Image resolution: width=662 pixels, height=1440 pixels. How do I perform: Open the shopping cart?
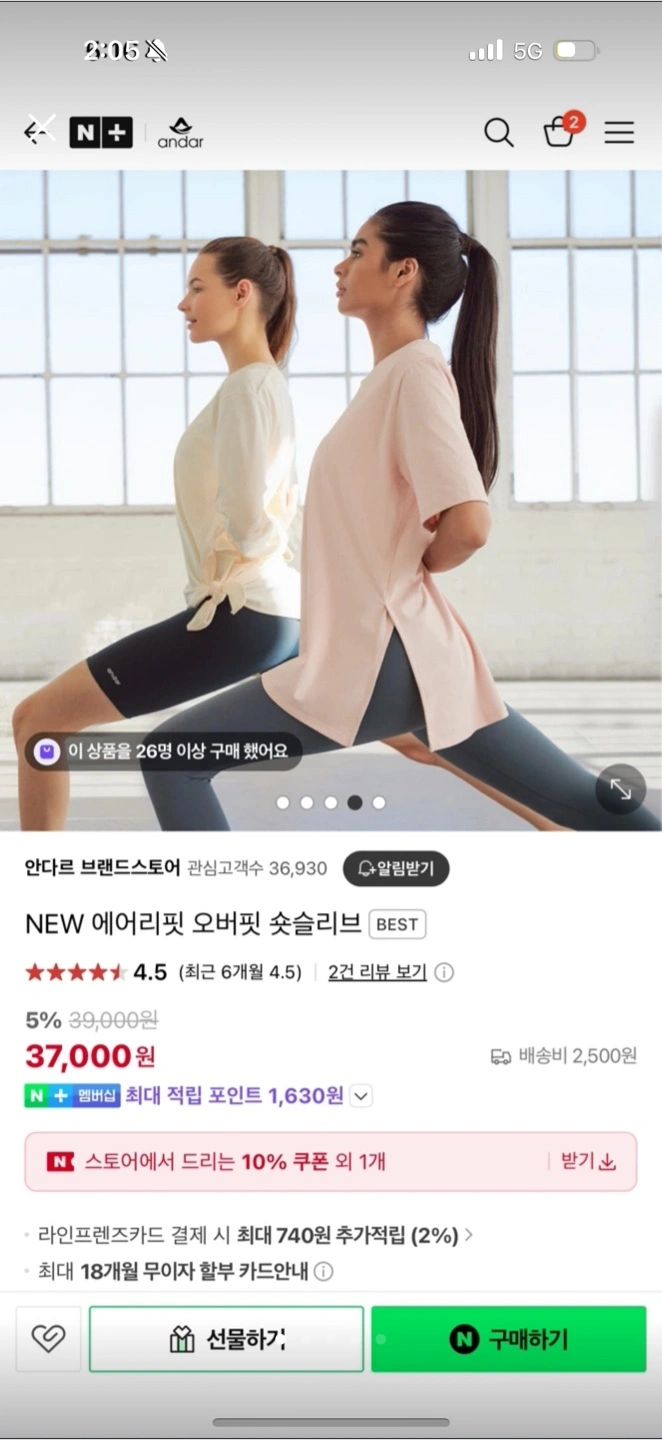click(x=561, y=130)
